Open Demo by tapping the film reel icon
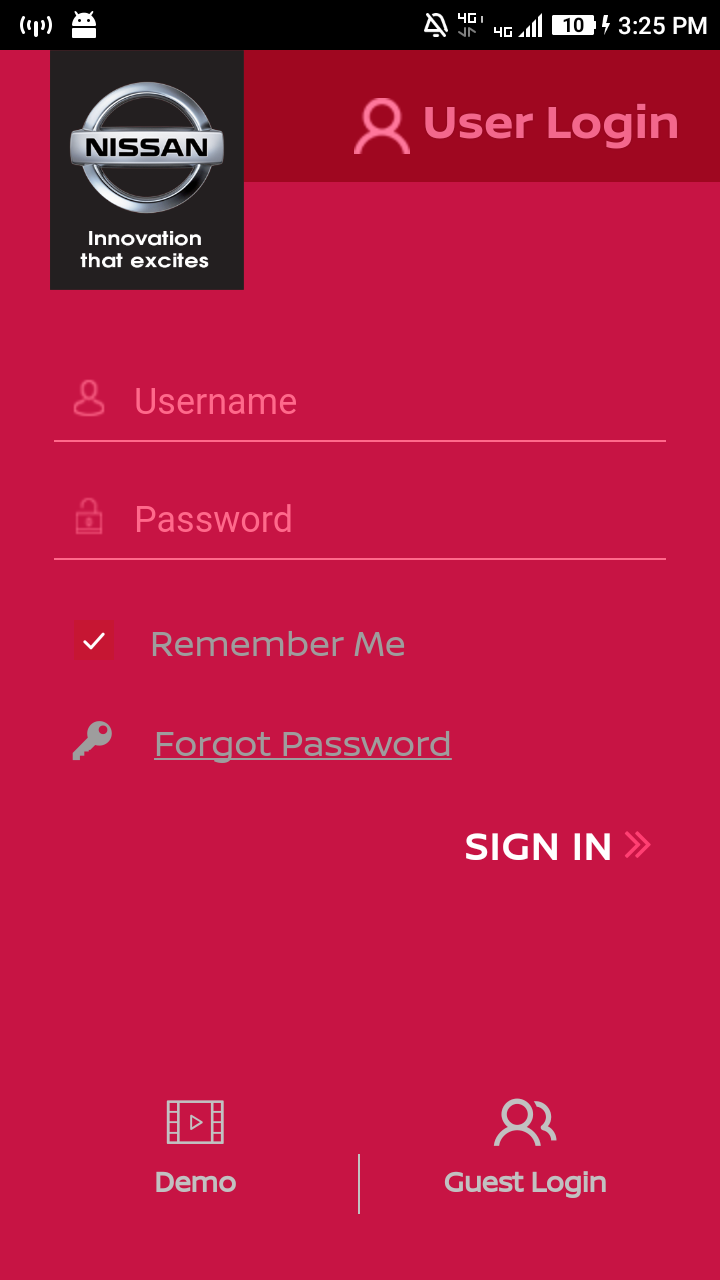Screen dimensions: 720x1280 coord(195,1122)
